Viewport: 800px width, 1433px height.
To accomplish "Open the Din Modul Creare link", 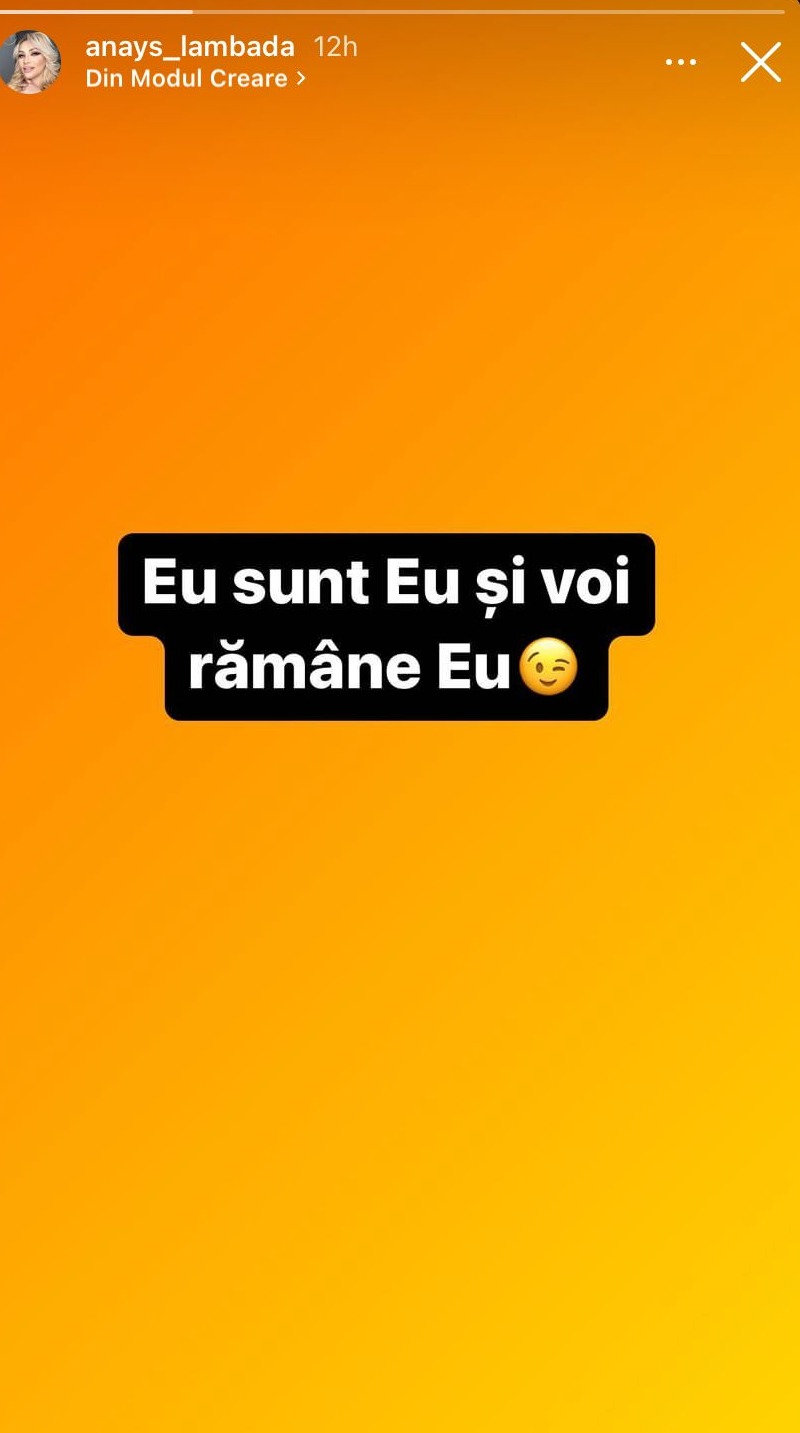I will [x=195, y=78].
